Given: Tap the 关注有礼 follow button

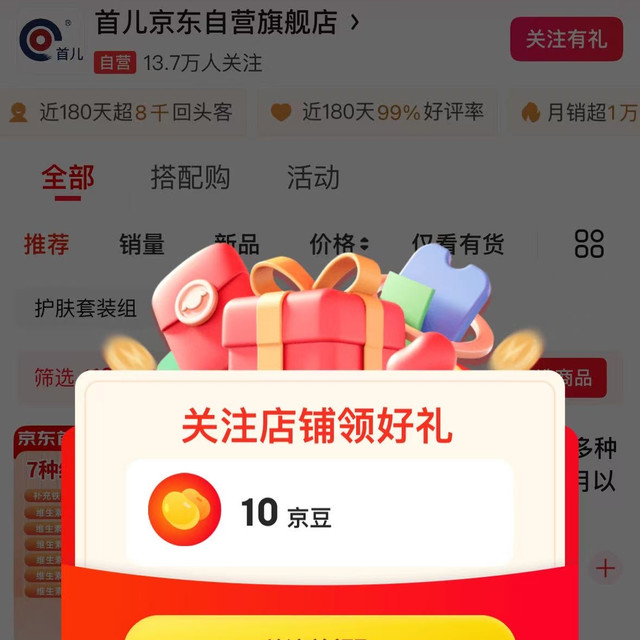Looking at the screenshot, I should click(x=566, y=39).
